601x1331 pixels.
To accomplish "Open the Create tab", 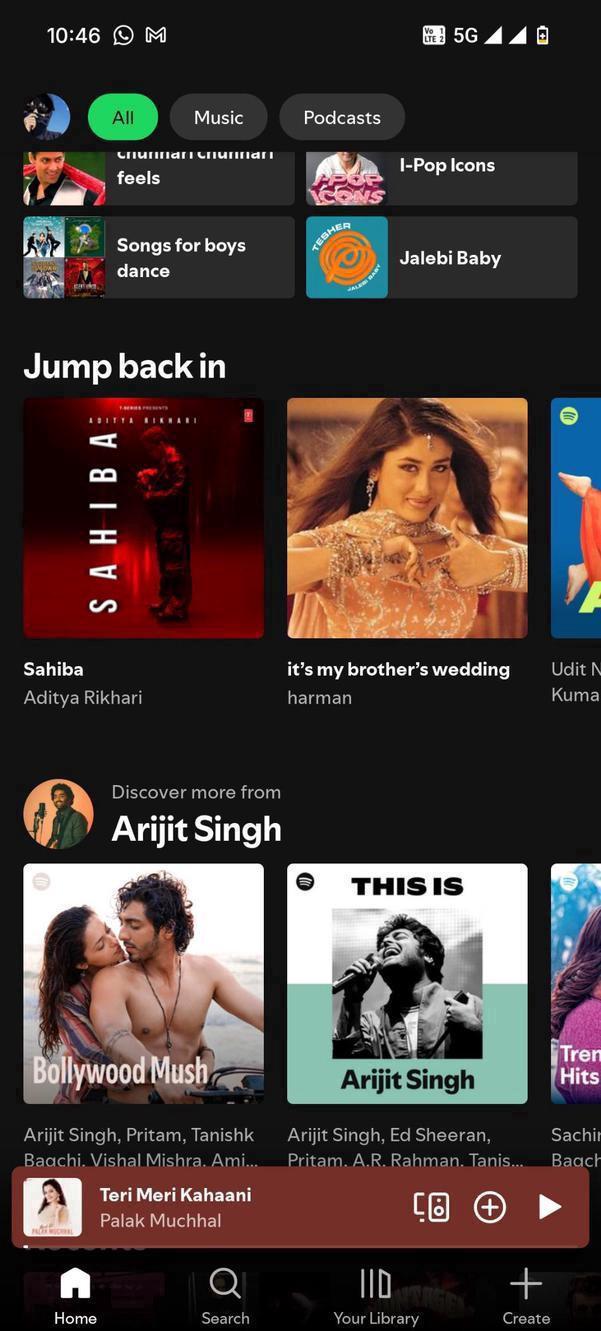I will pyautogui.click(x=526, y=1296).
